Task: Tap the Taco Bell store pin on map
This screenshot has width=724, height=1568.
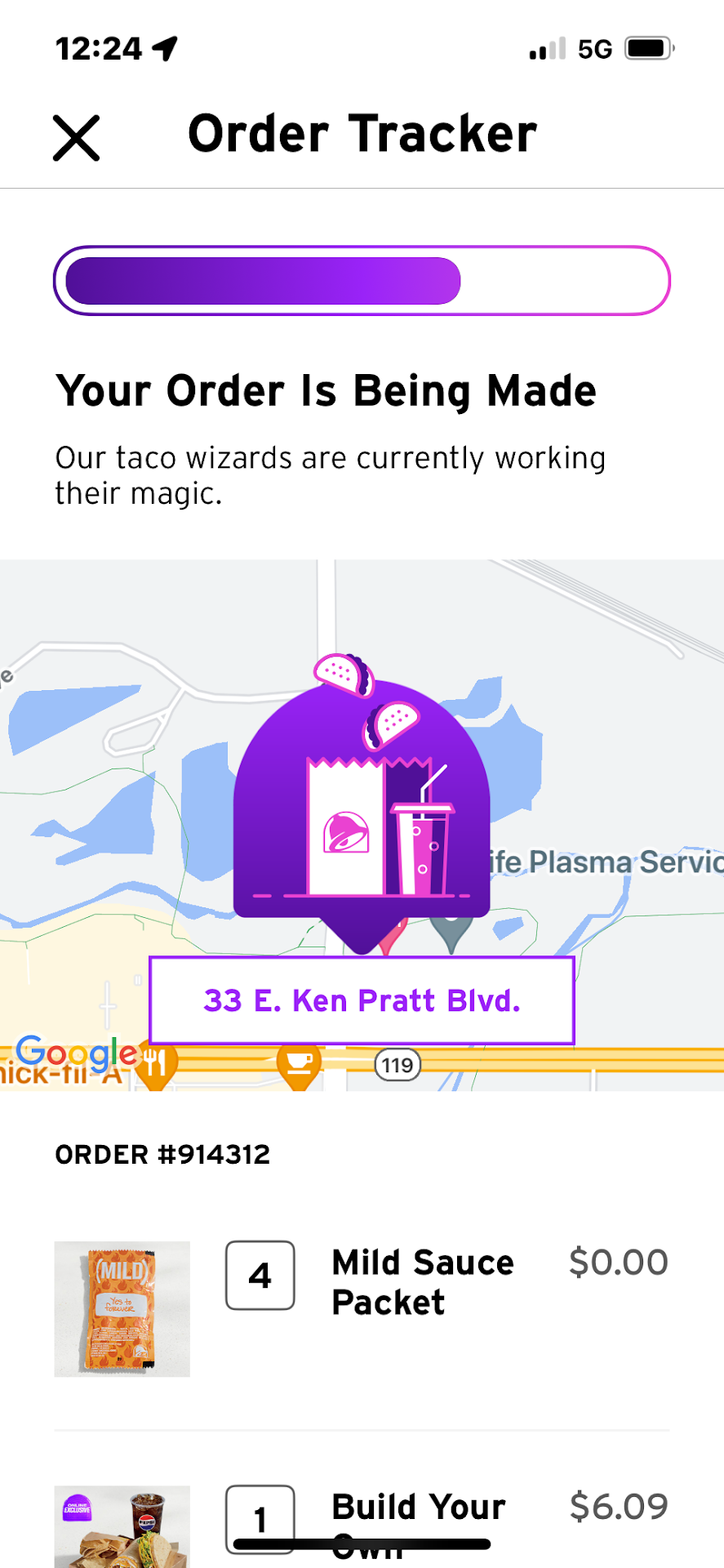Action: click(362, 804)
